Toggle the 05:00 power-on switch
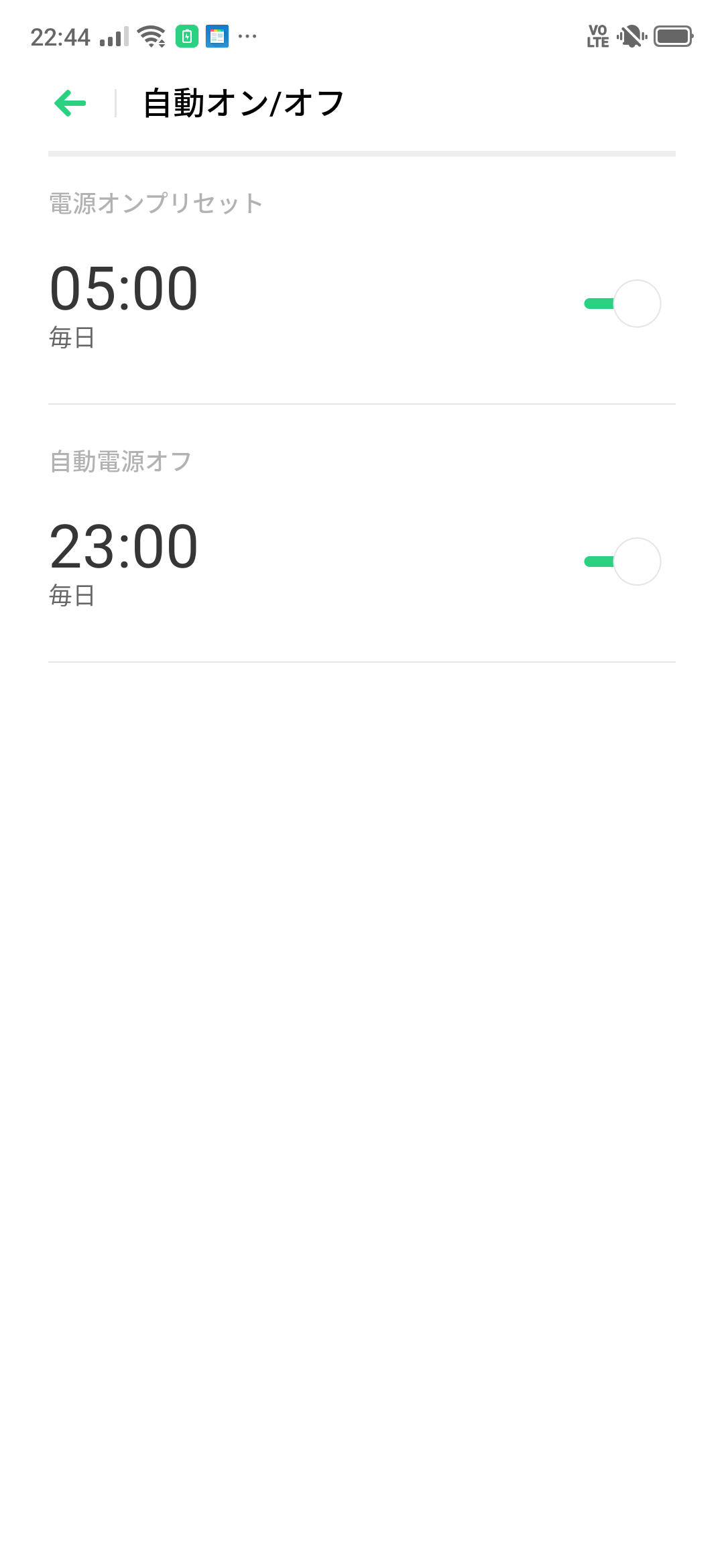Image resolution: width=724 pixels, height=1568 pixels. pos(623,304)
